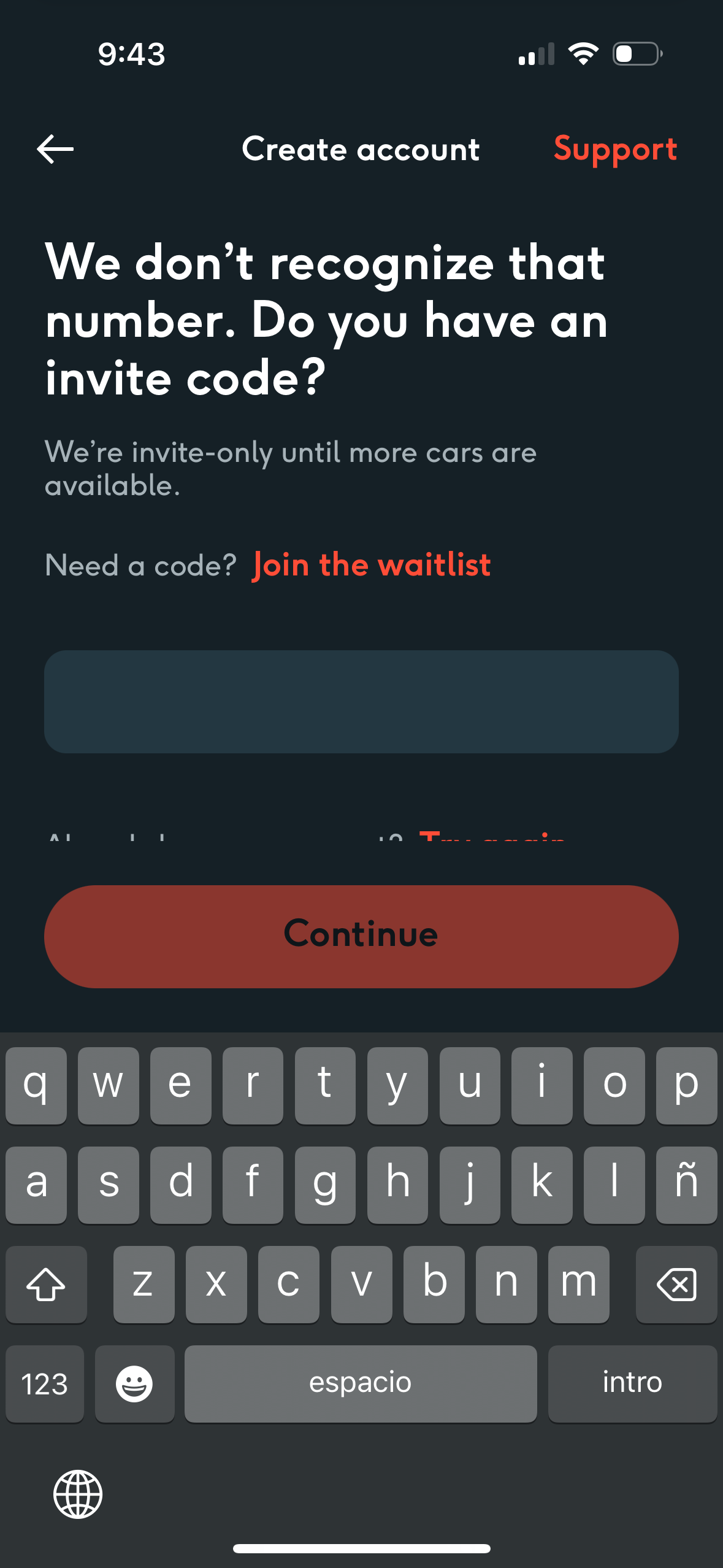Open the emoji keyboard

(x=134, y=1383)
